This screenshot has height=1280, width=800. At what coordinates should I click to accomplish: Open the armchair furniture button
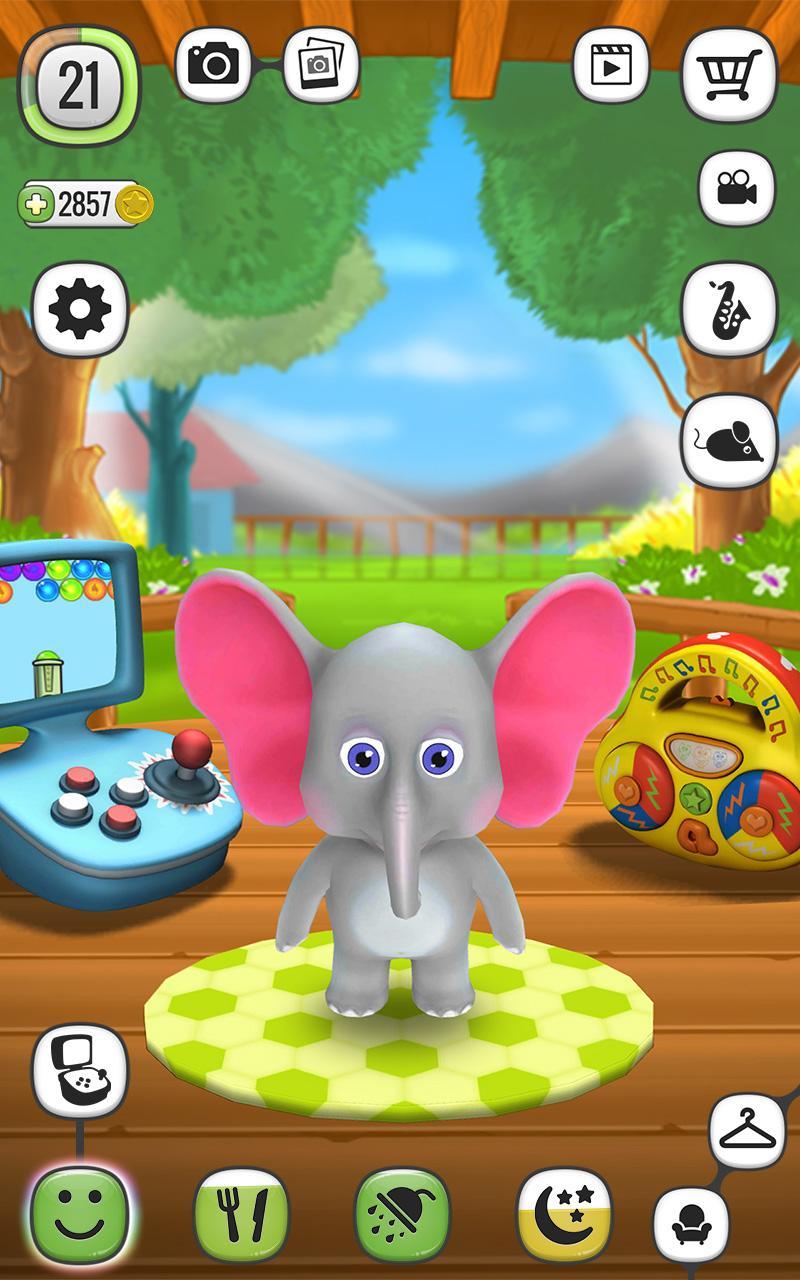coord(690,1225)
